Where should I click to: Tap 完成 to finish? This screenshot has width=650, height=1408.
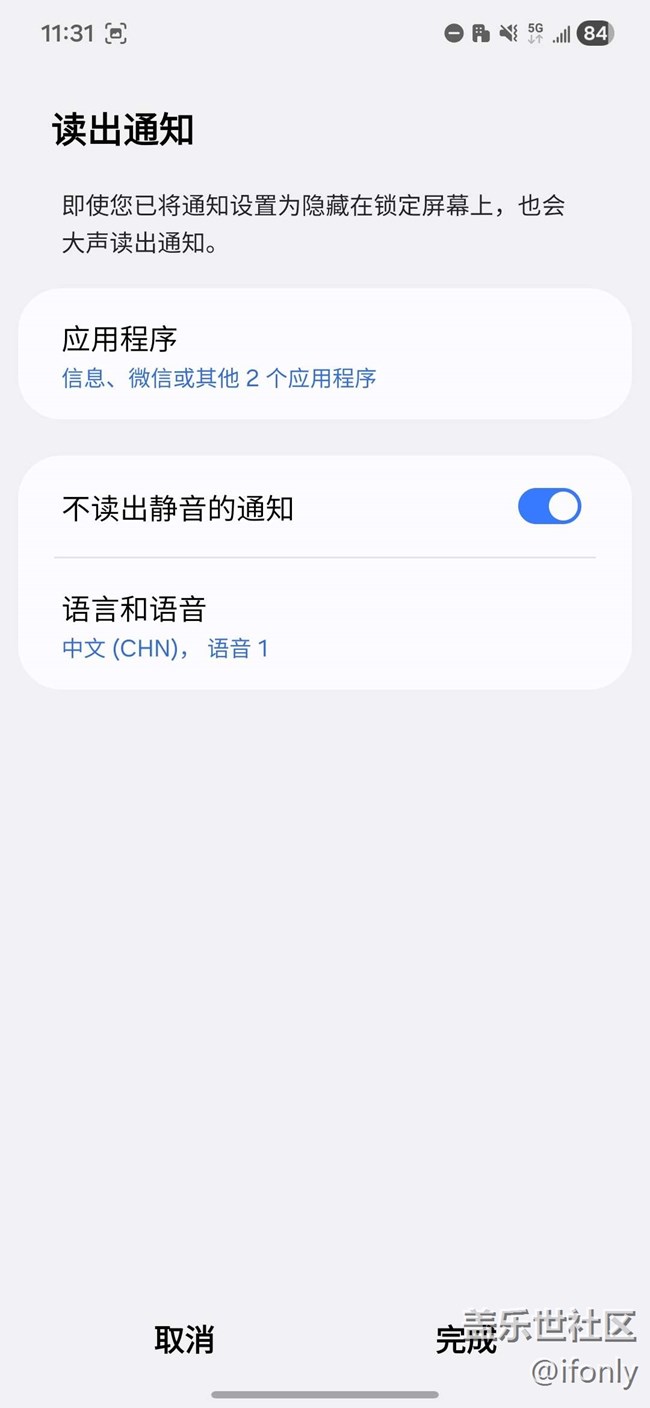click(466, 1340)
